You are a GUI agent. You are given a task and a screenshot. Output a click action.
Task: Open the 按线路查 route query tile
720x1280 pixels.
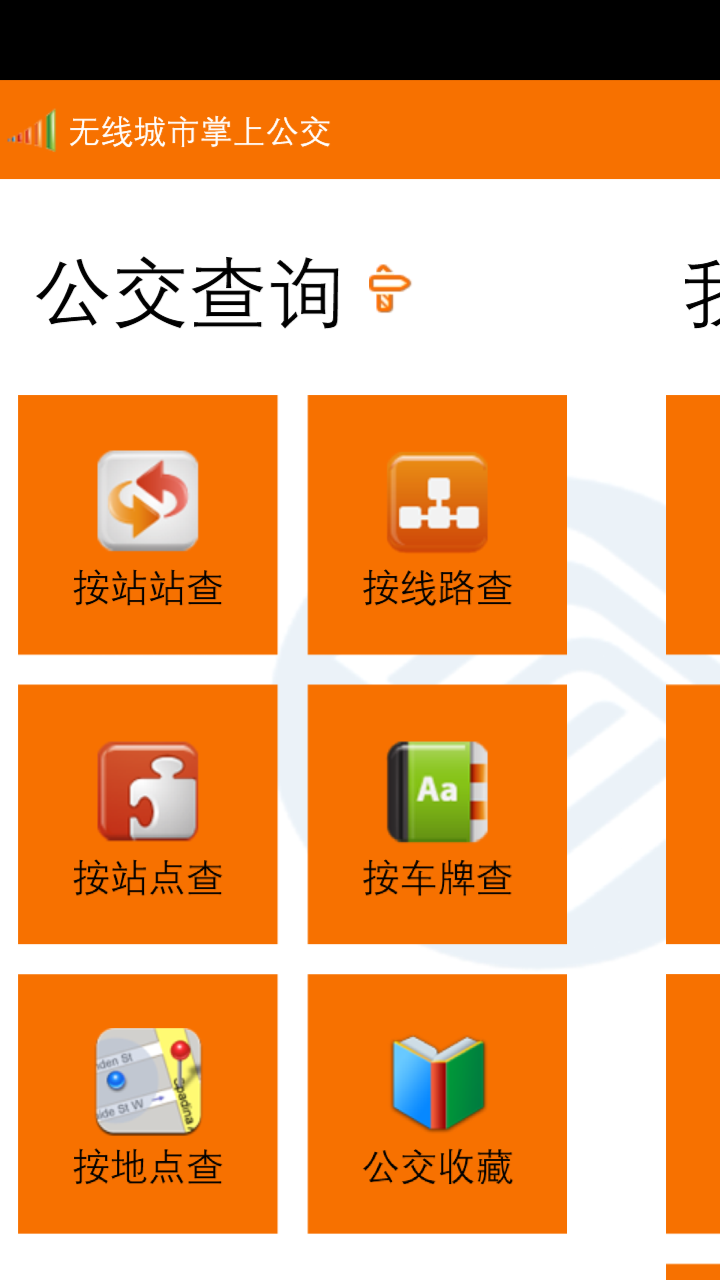click(x=437, y=525)
